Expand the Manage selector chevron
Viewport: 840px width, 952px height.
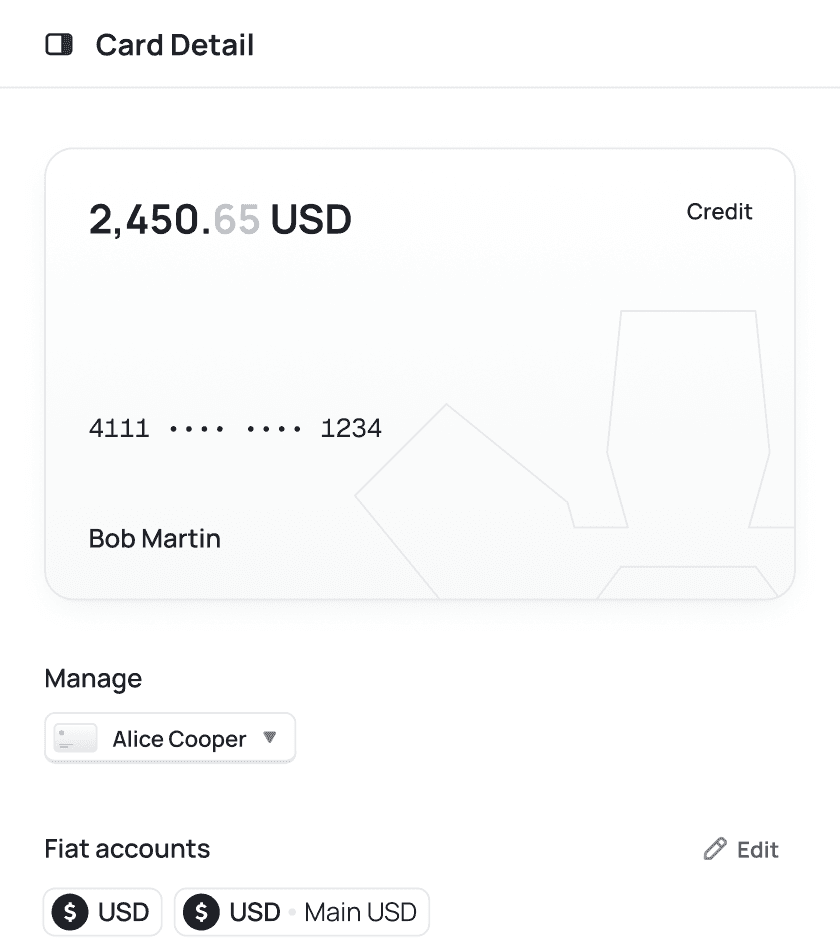[x=269, y=738]
